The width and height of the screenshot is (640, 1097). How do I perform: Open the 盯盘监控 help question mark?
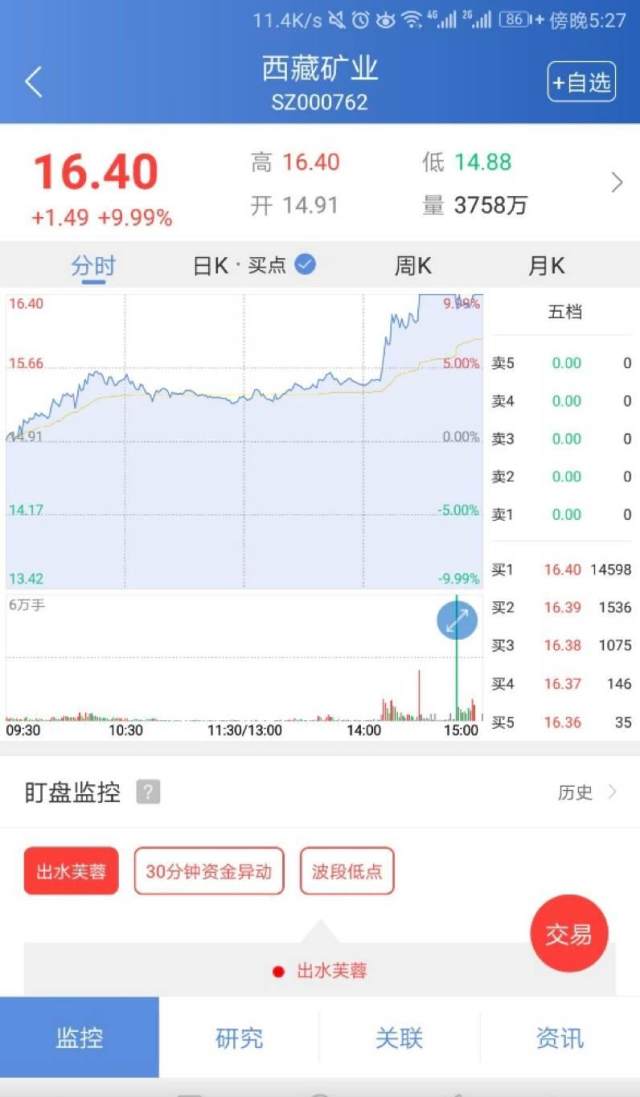[x=148, y=793]
